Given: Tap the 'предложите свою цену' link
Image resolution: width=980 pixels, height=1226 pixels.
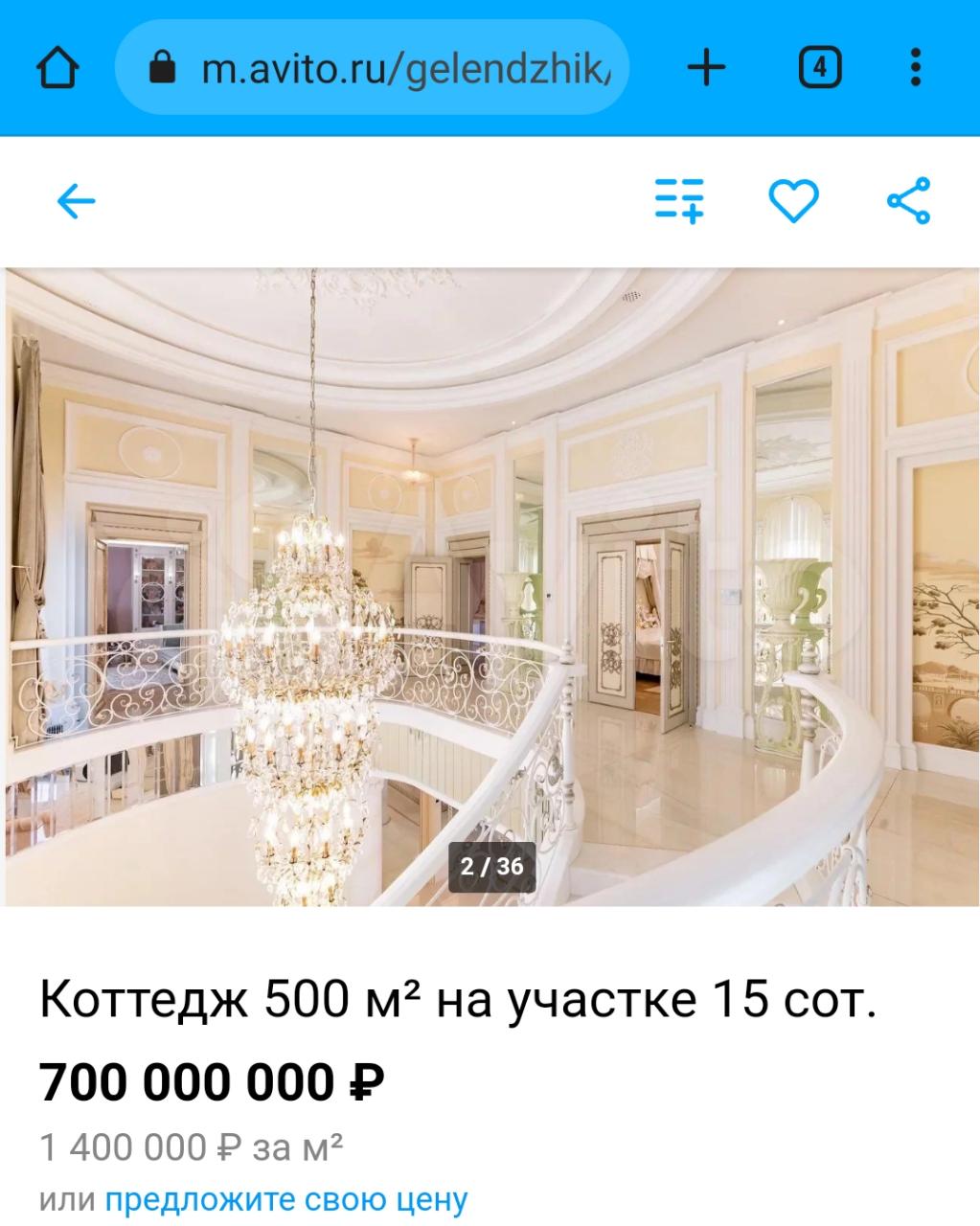Looking at the screenshot, I should 285,1199.
